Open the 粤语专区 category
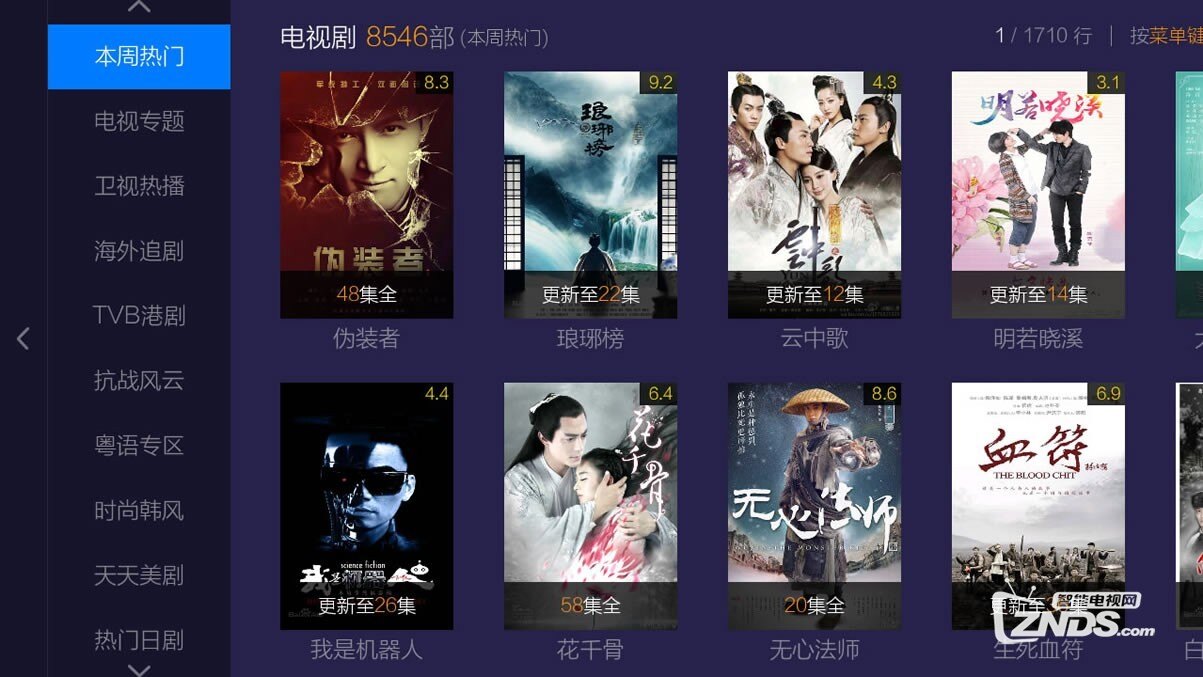This screenshot has width=1203, height=677. tap(139, 446)
